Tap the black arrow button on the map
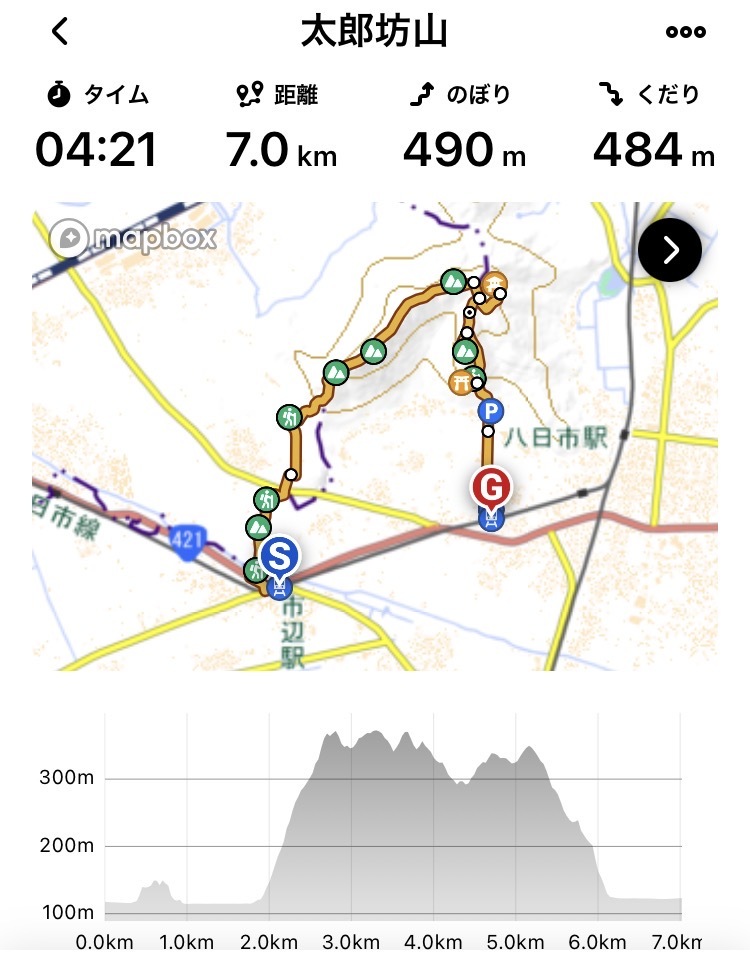Image resolution: width=750 pixels, height=965 pixels. pos(670,250)
